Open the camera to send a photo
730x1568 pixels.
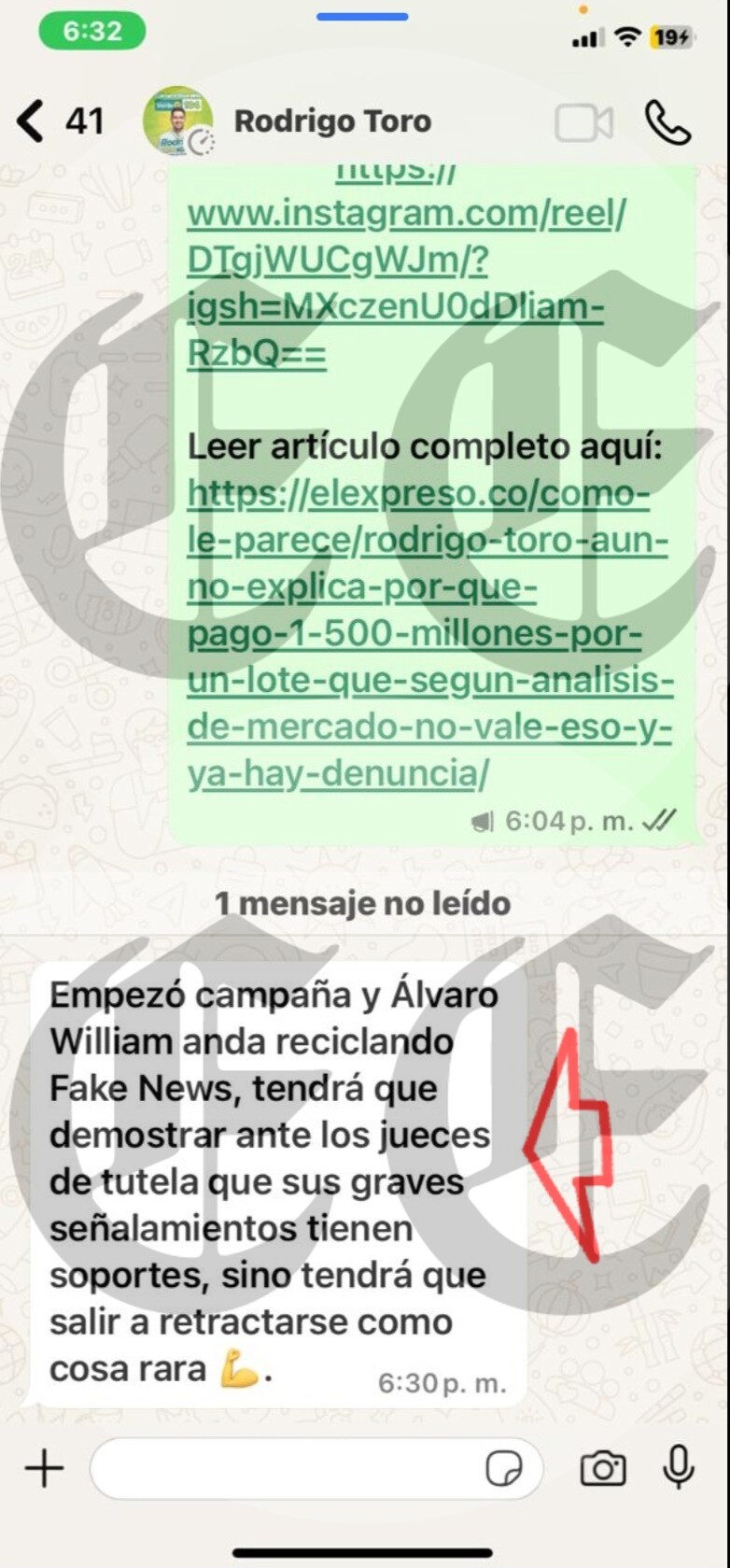click(x=605, y=1467)
